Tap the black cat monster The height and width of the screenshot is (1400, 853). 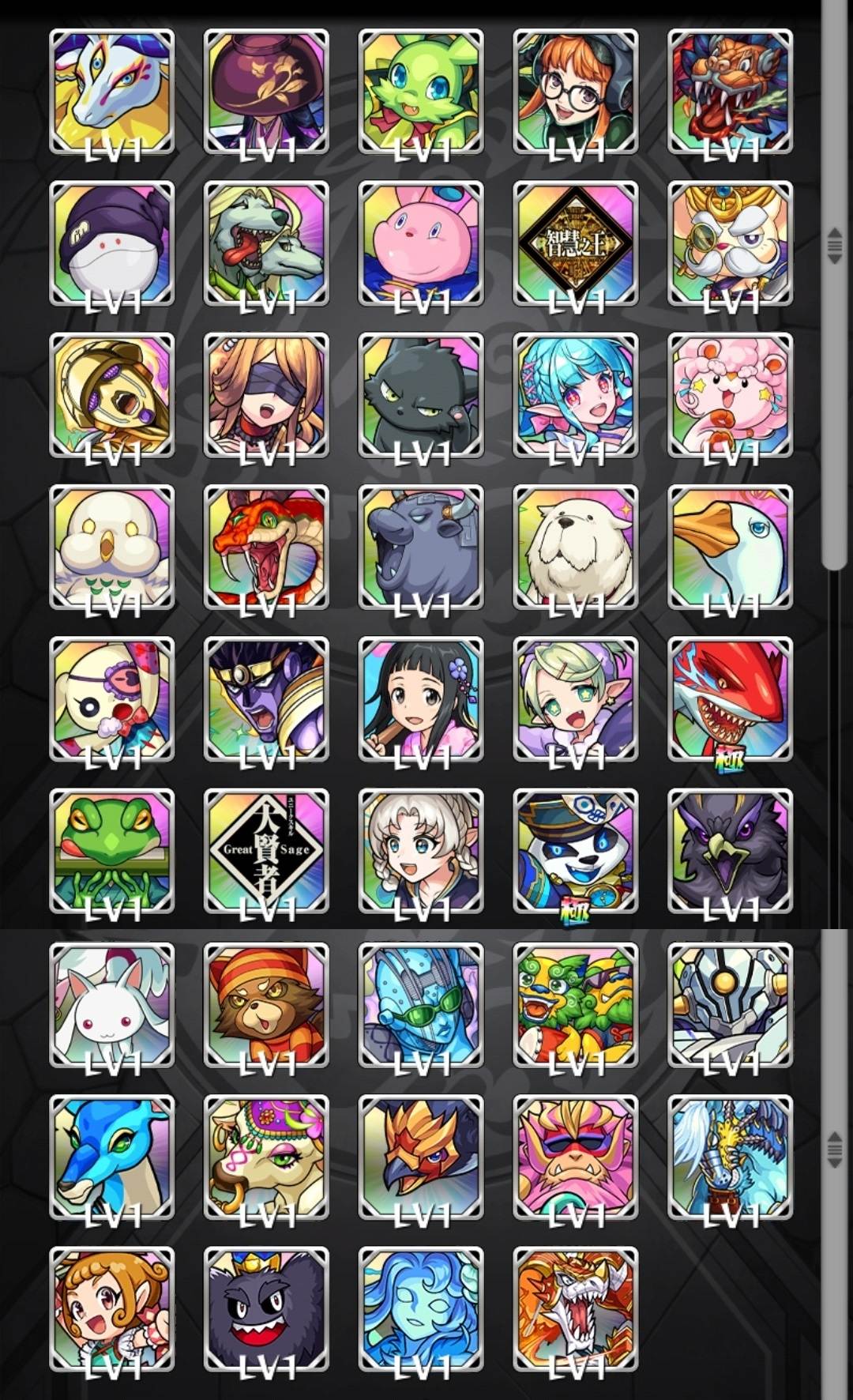coord(420,394)
